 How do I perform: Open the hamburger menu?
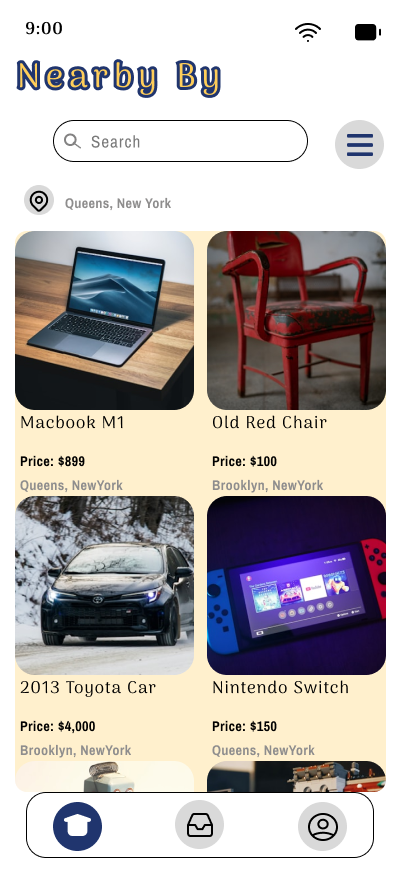pyautogui.click(x=360, y=144)
